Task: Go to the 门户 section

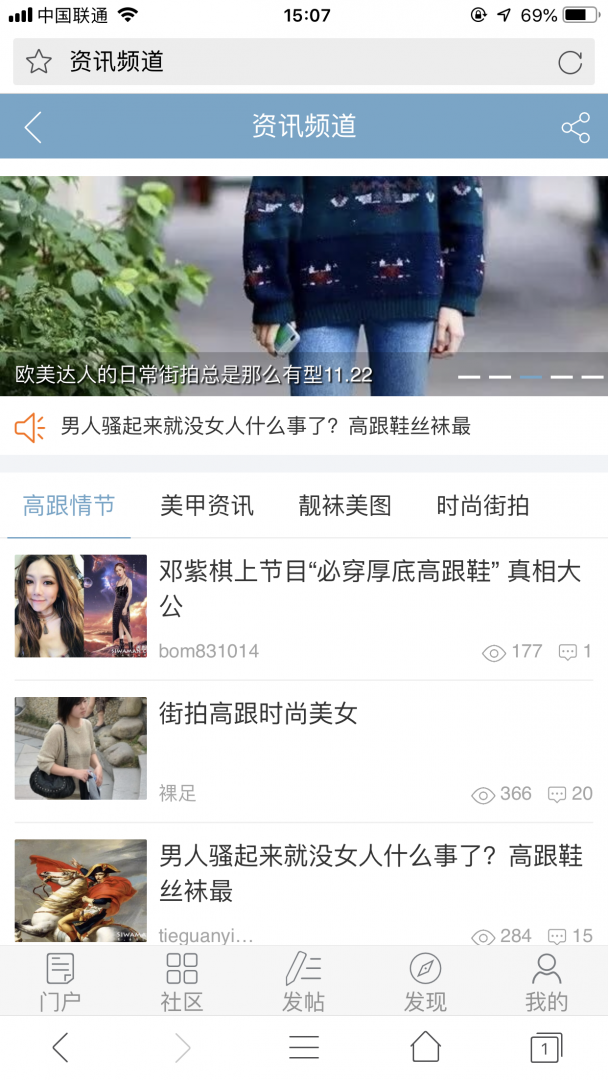Action: (60, 982)
